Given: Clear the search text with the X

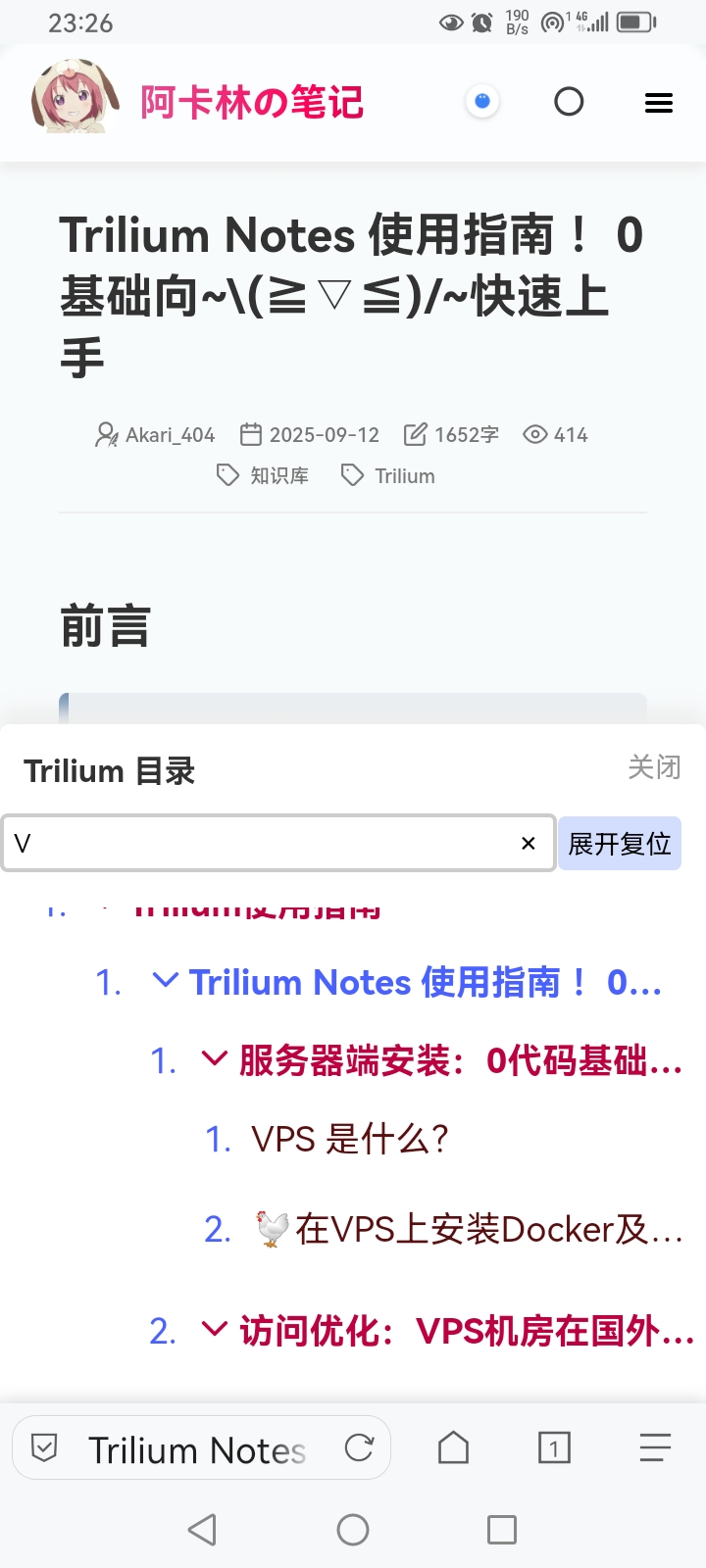Looking at the screenshot, I should point(529,843).
